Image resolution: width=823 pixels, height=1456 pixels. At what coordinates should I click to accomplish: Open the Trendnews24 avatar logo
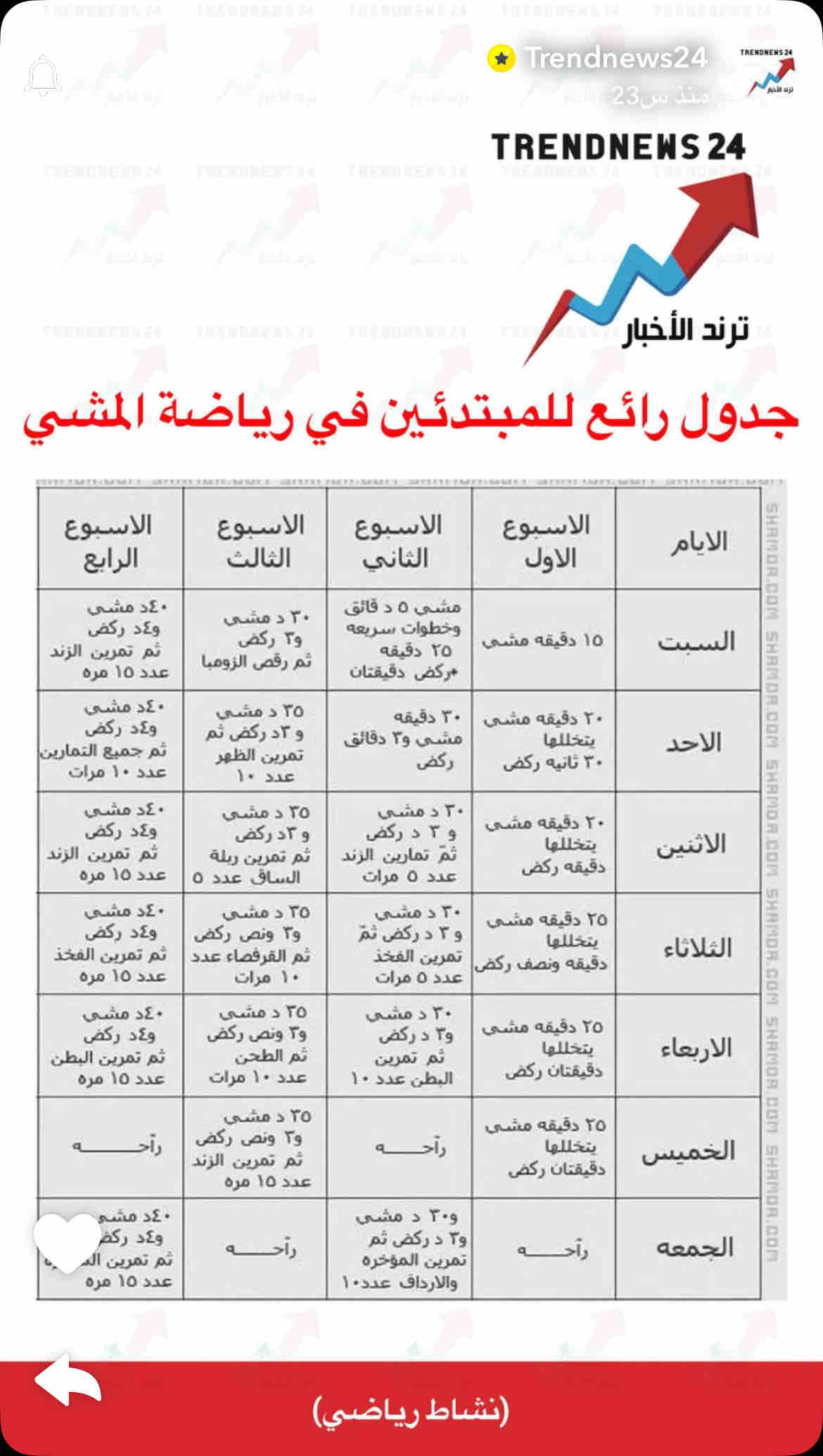(767, 72)
